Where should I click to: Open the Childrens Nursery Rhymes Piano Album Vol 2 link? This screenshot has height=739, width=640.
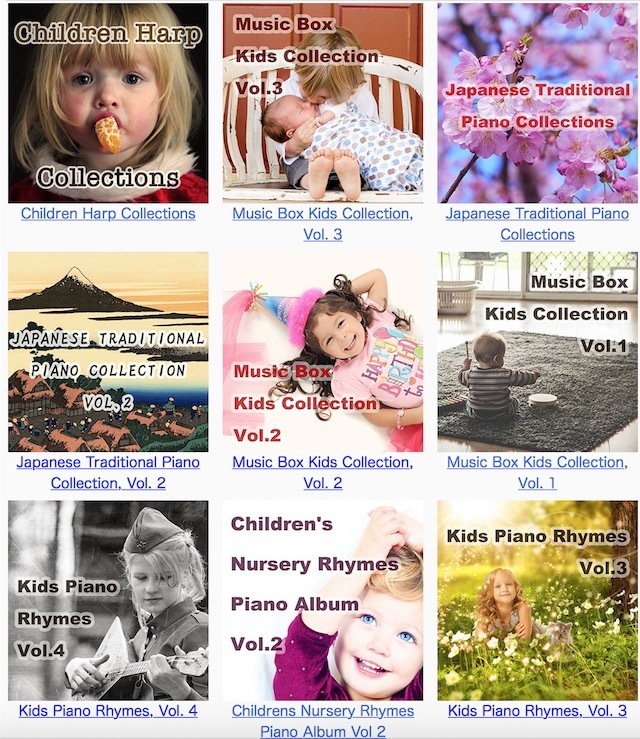[x=322, y=711]
